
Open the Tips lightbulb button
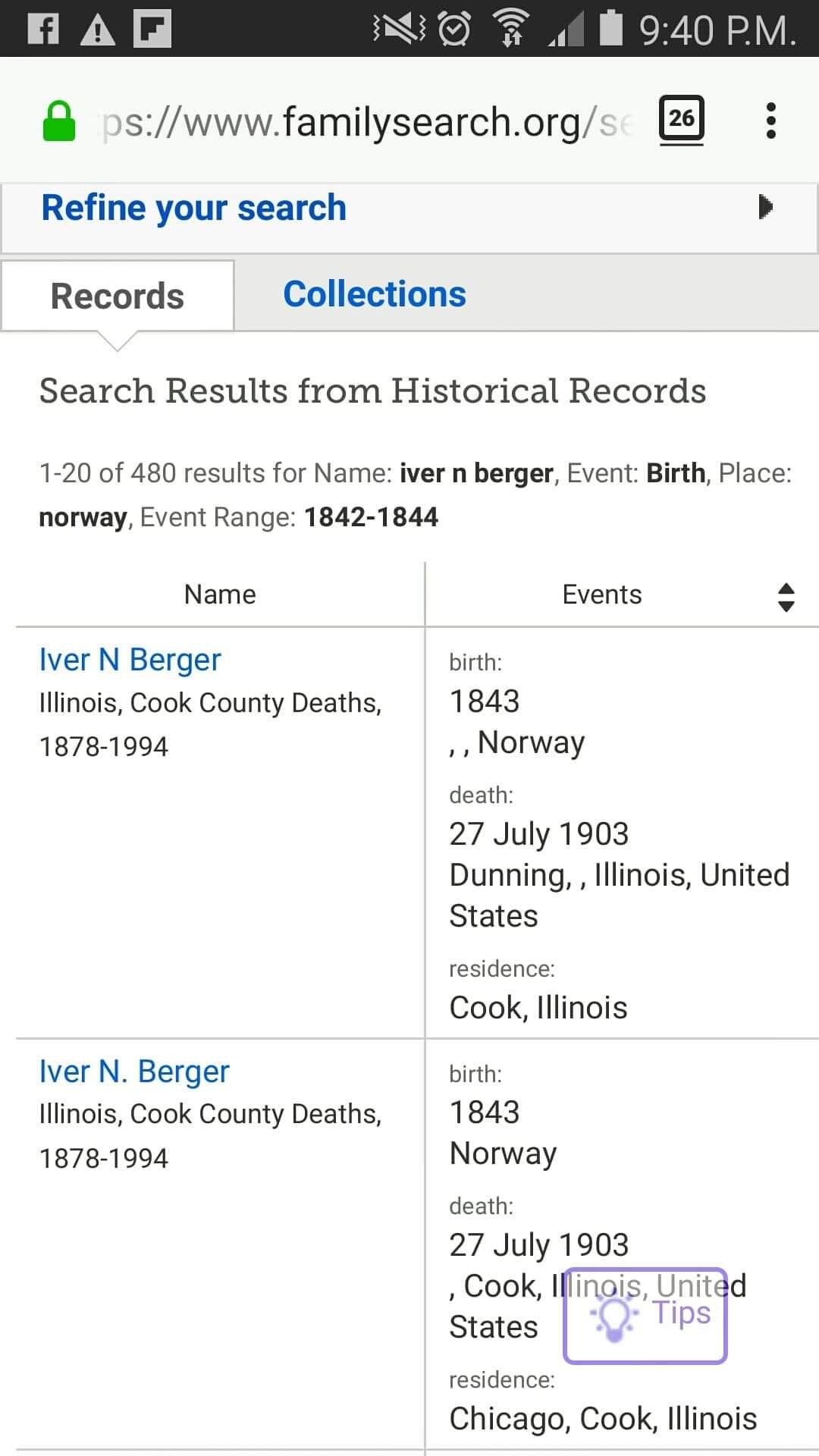pos(645,1314)
